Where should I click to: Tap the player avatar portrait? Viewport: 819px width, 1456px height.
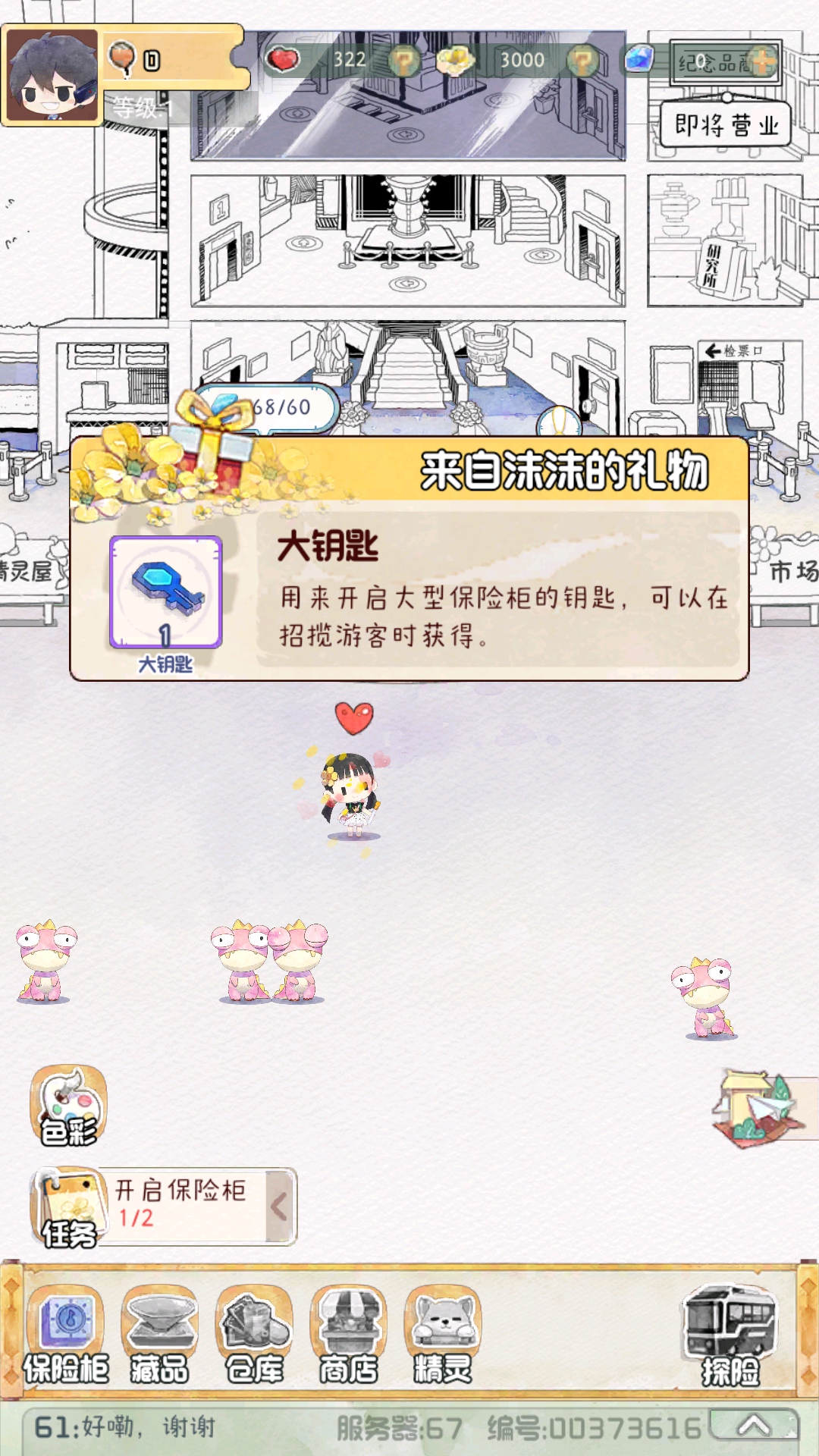[52, 76]
